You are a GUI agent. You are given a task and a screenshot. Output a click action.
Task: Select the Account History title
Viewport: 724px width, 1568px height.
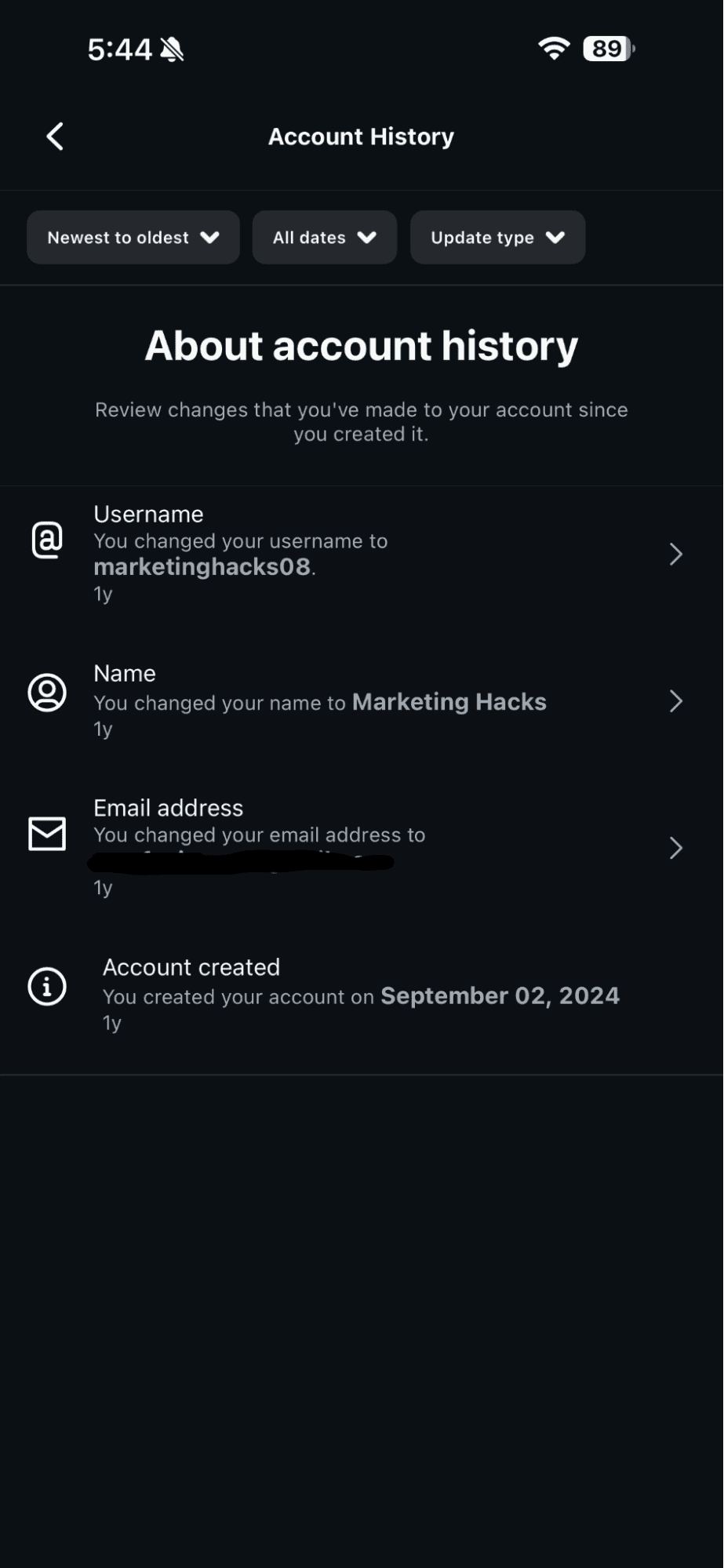(x=362, y=136)
